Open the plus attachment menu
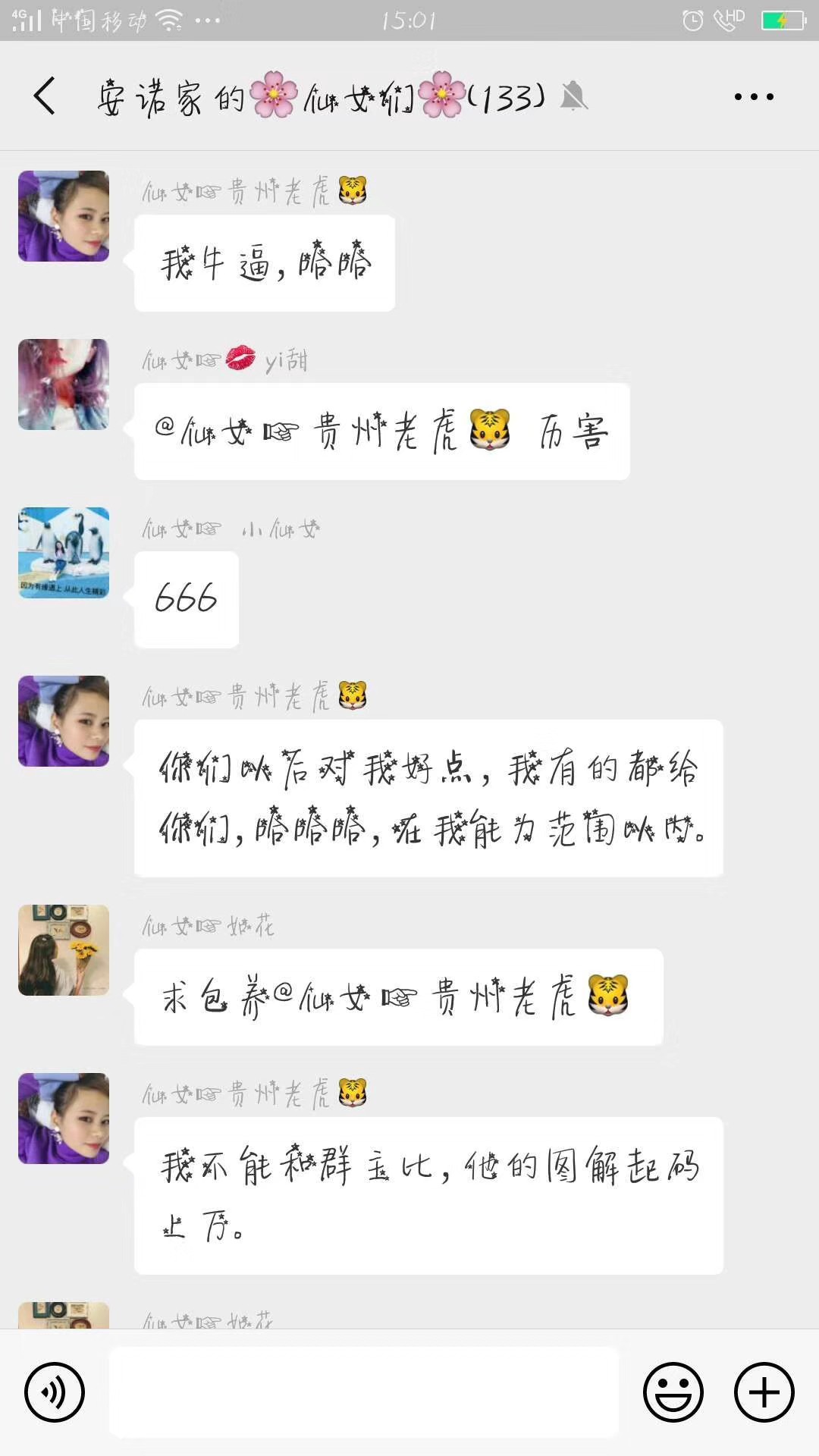Viewport: 819px width, 1456px height. pos(764,1392)
